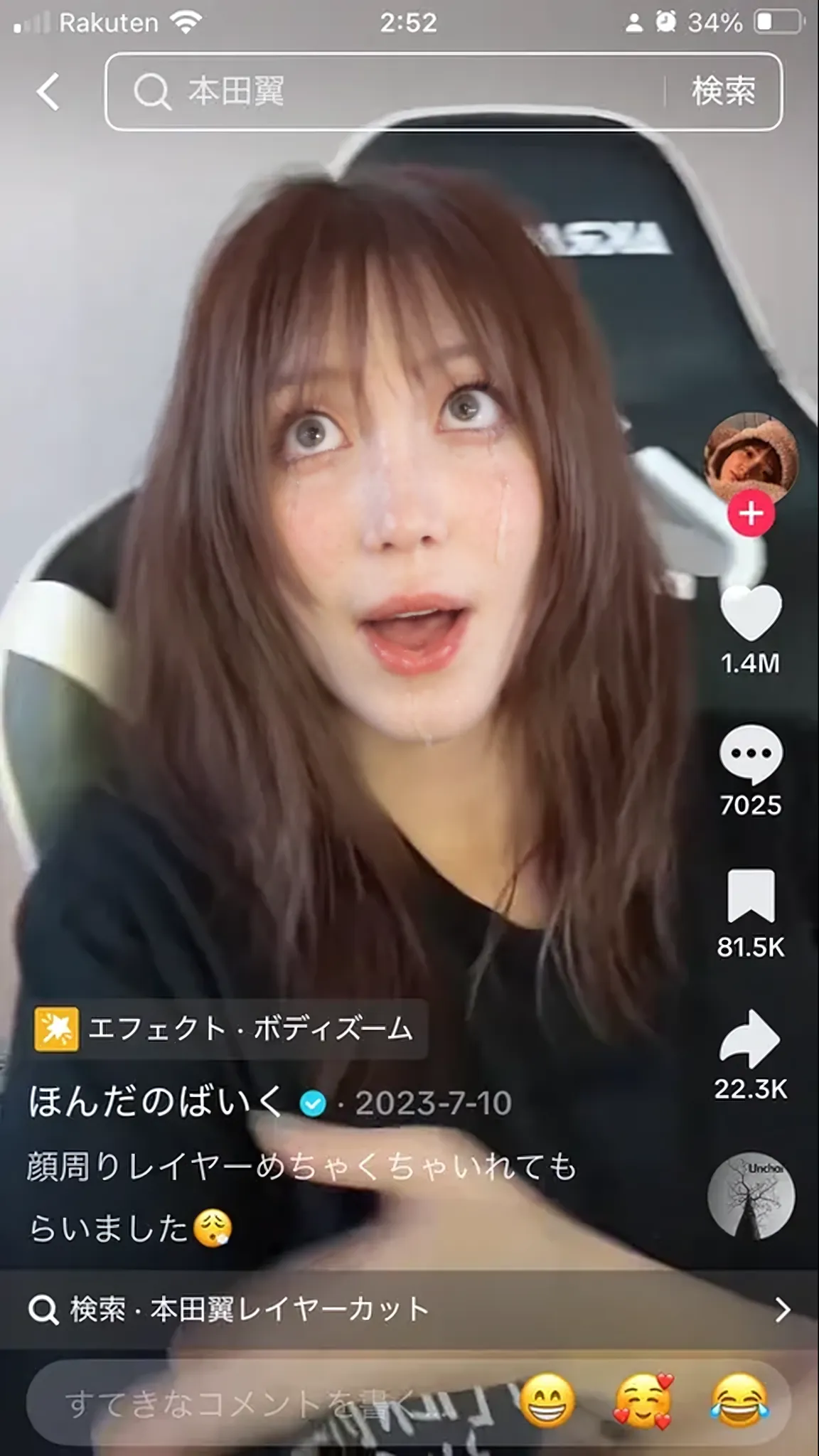The height and width of the screenshot is (1456, 819).
Task: Send the grinning face emoji reaction
Action: point(547,1401)
